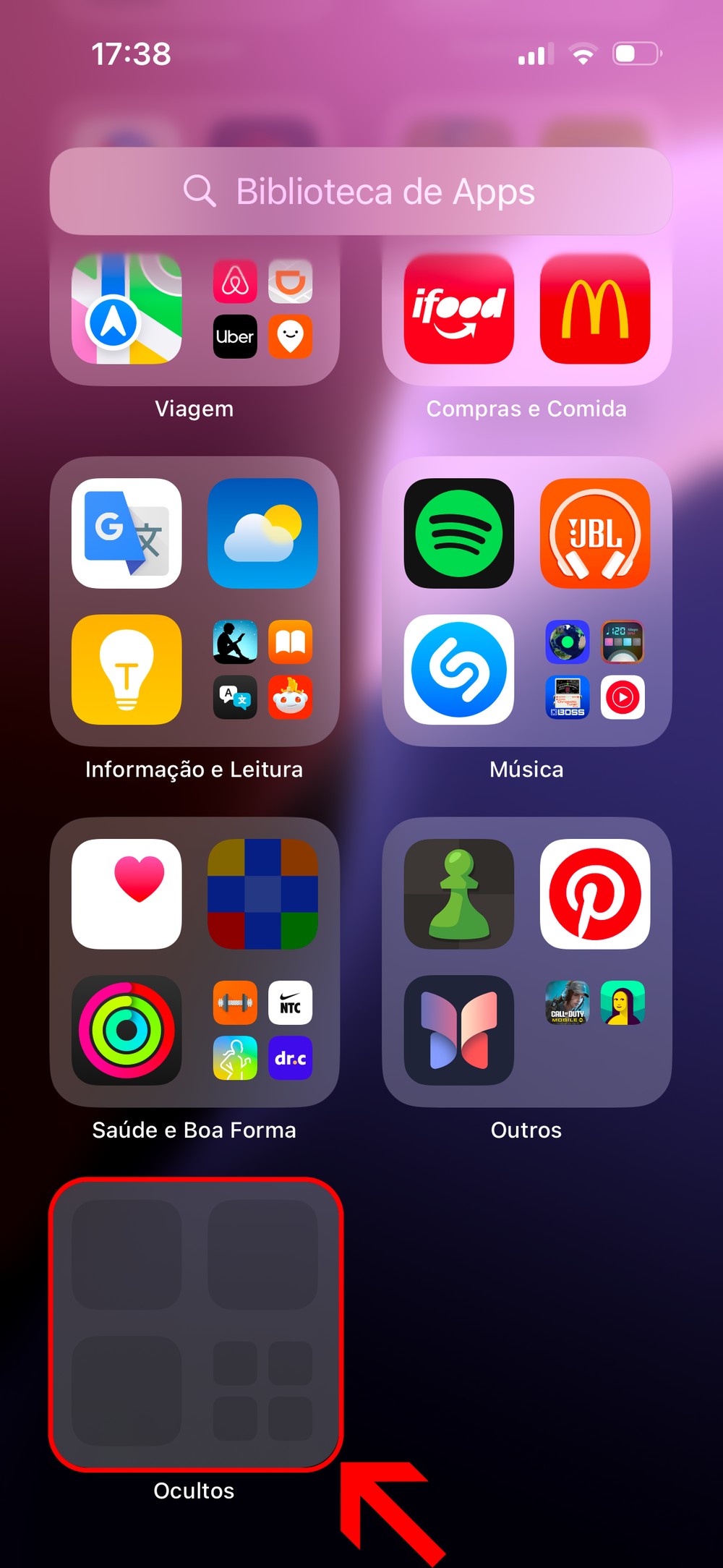Launch Pinterest
The image size is (723, 1568).
coord(594,894)
